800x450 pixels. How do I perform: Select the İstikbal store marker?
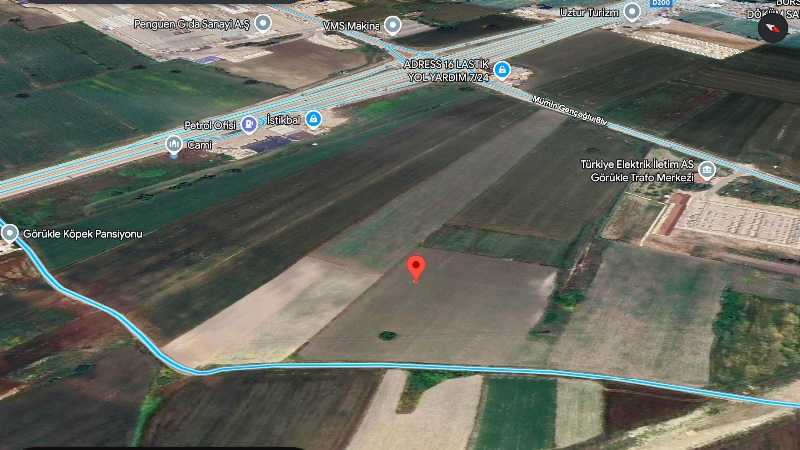314,120
